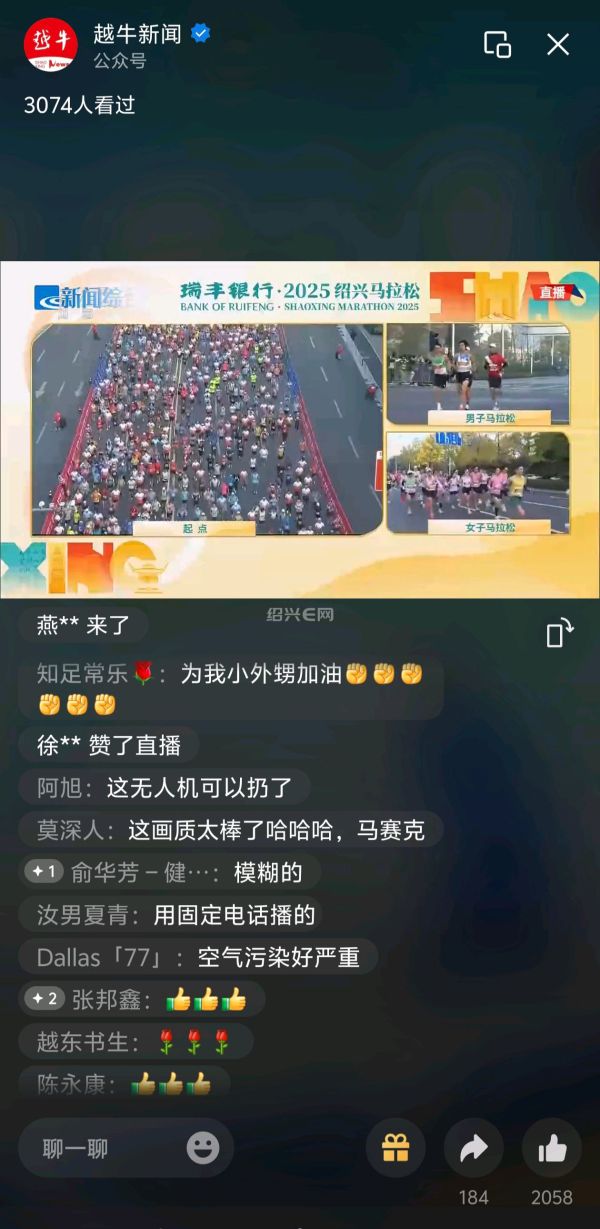
Task: Share this live broadcast
Action: [x=473, y=1148]
